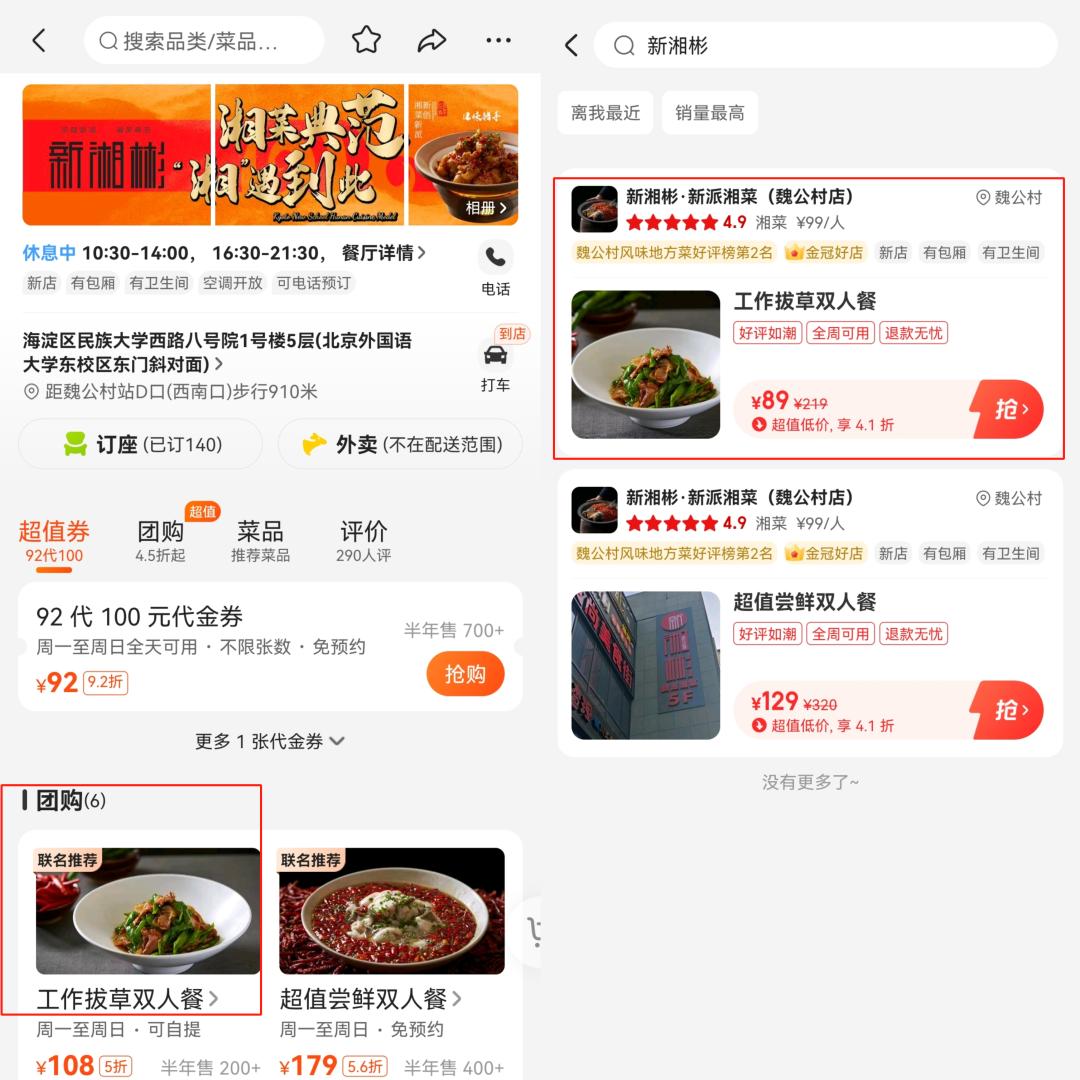Open the 相册 photo album
This screenshot has width=1080, height=1080.
[x=486, y=208]
